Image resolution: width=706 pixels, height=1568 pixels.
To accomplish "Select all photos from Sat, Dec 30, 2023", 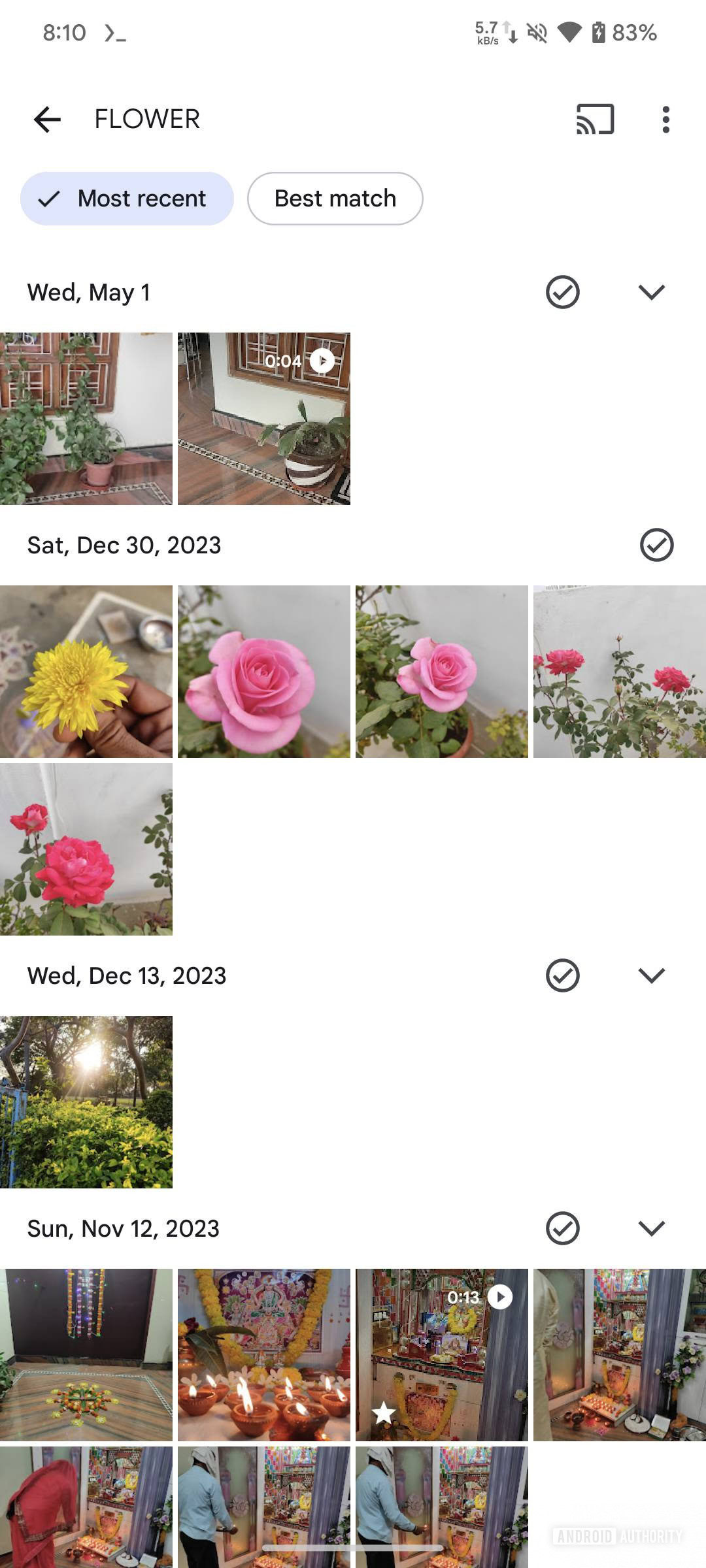I will click(656, 545).
